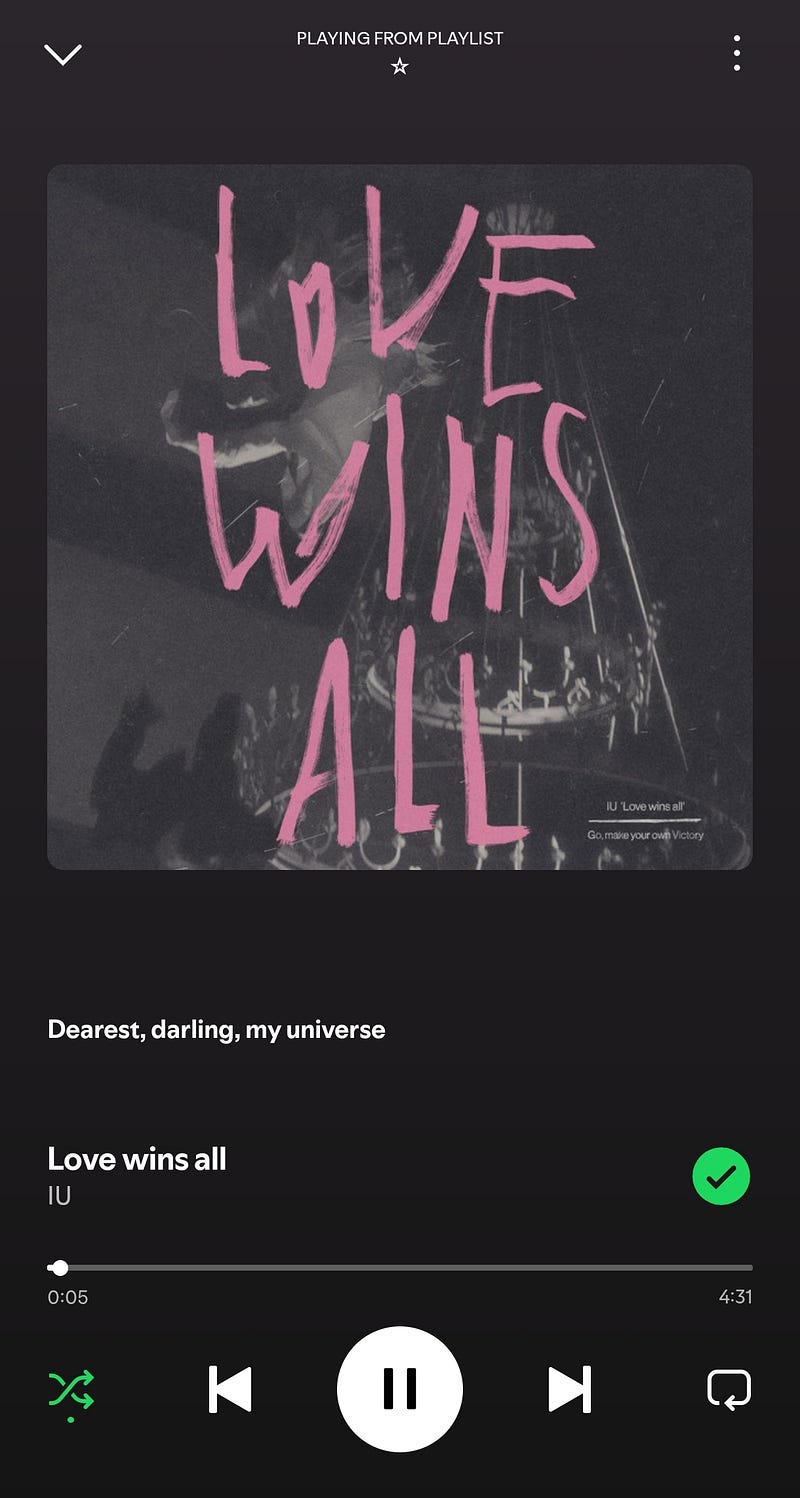Tap the green saved checkmark
Screen dimensions: 800x1498
pyautogui.click(x=721, y=1176)
